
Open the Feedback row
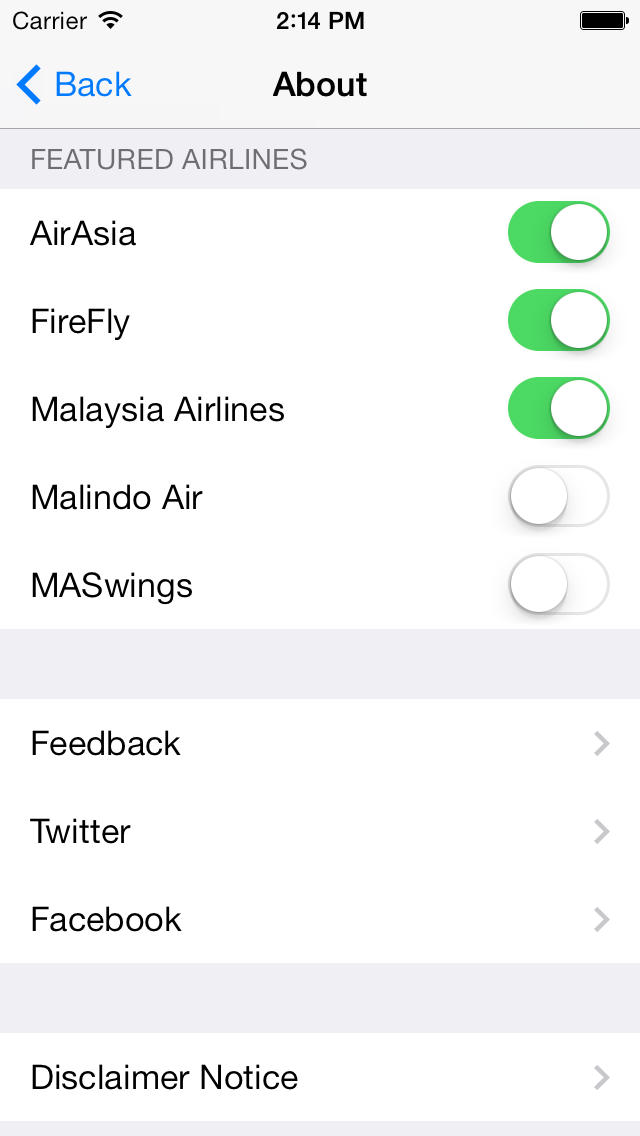[320, 743]
